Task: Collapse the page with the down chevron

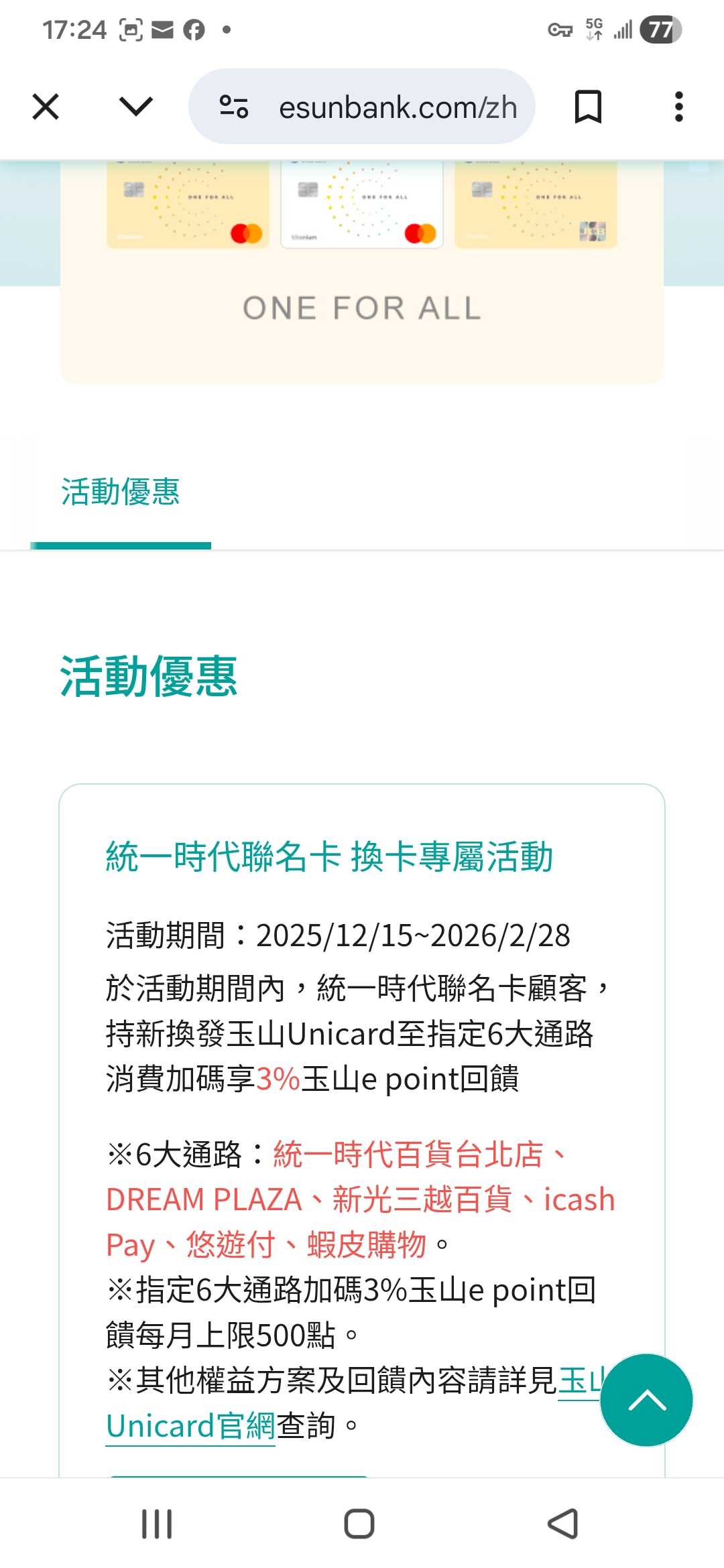Action: click(135, 106)
